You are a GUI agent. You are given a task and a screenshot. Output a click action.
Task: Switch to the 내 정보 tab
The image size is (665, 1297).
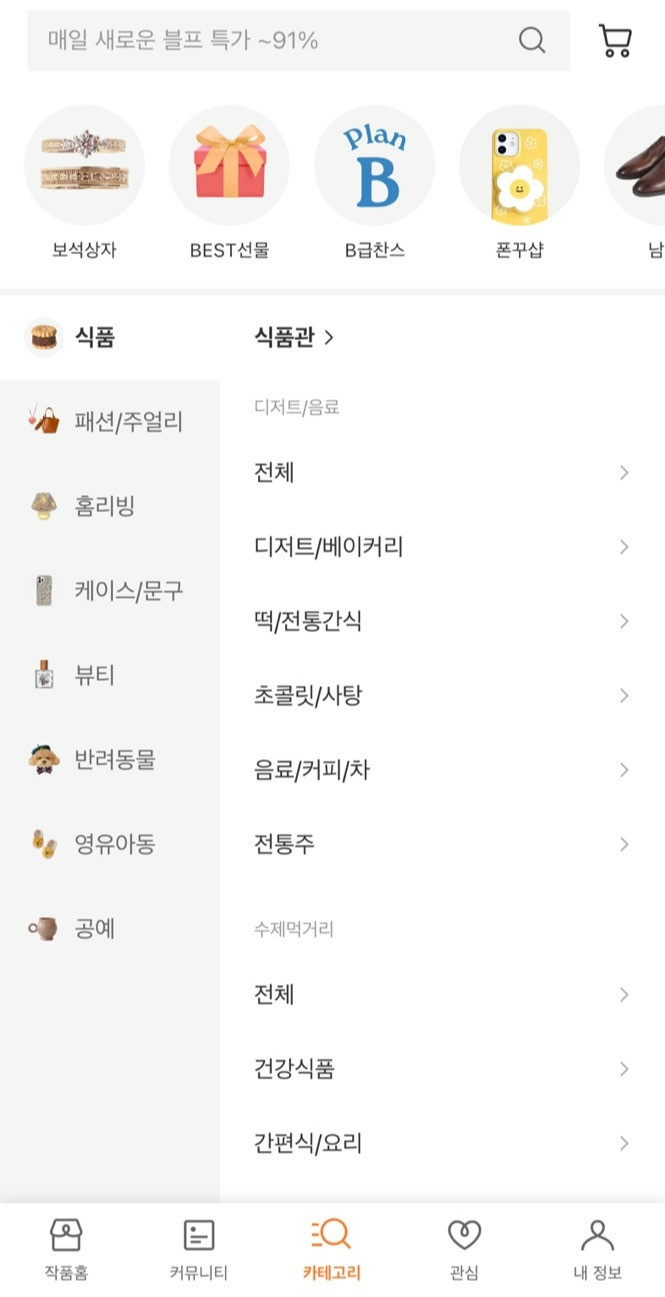click(x=598, y=1250)
